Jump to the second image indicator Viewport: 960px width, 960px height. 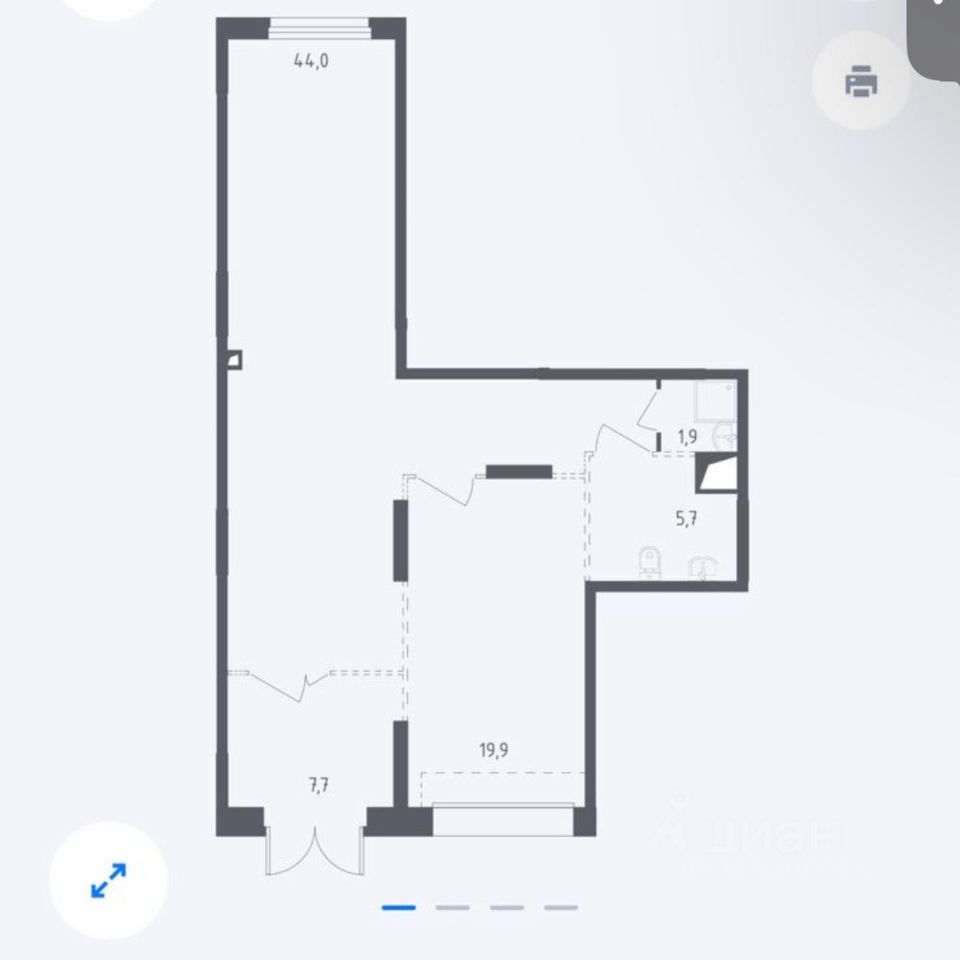(x=452, y=907)
